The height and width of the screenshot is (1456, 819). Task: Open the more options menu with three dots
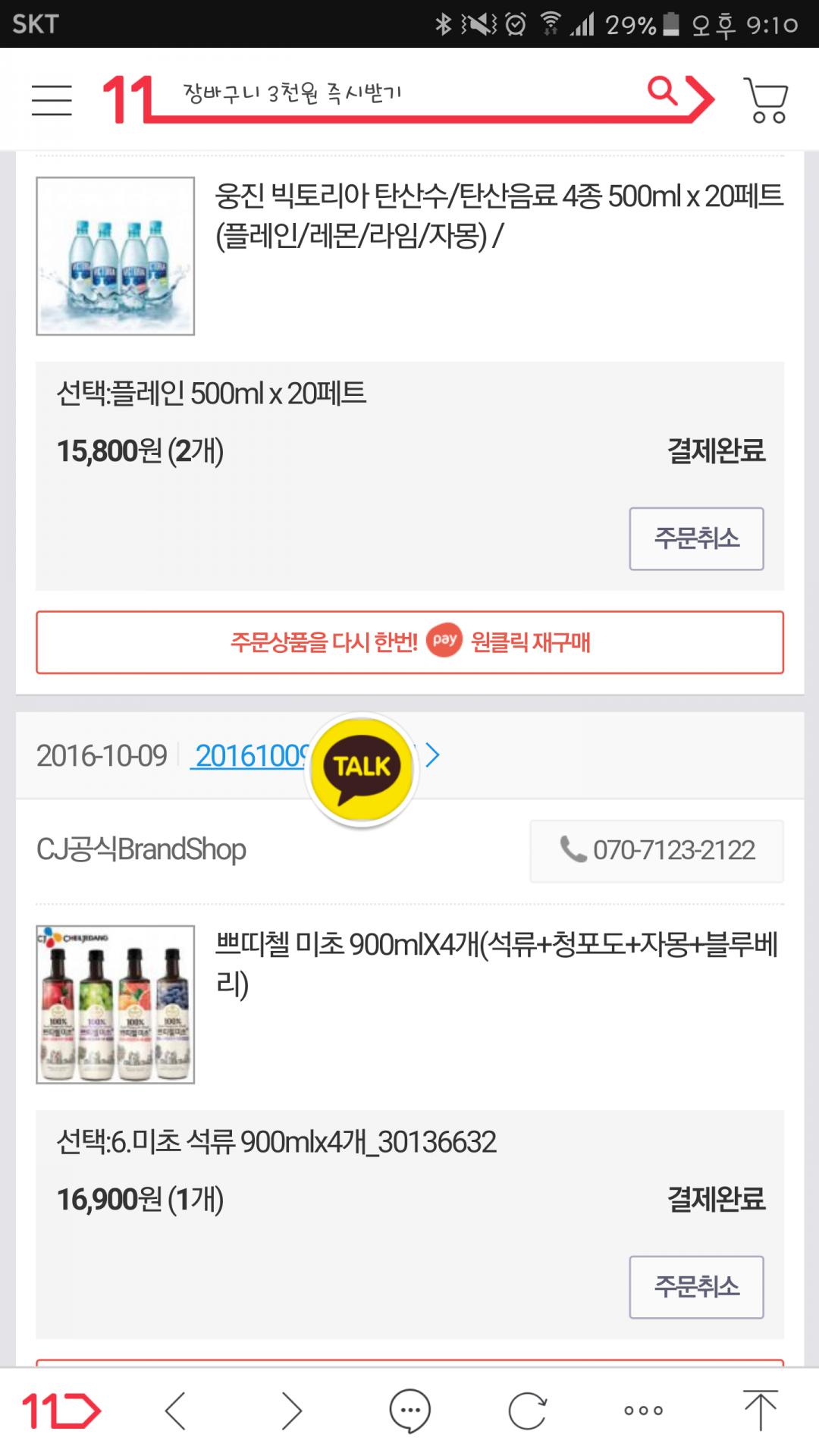coord(643,1411)
